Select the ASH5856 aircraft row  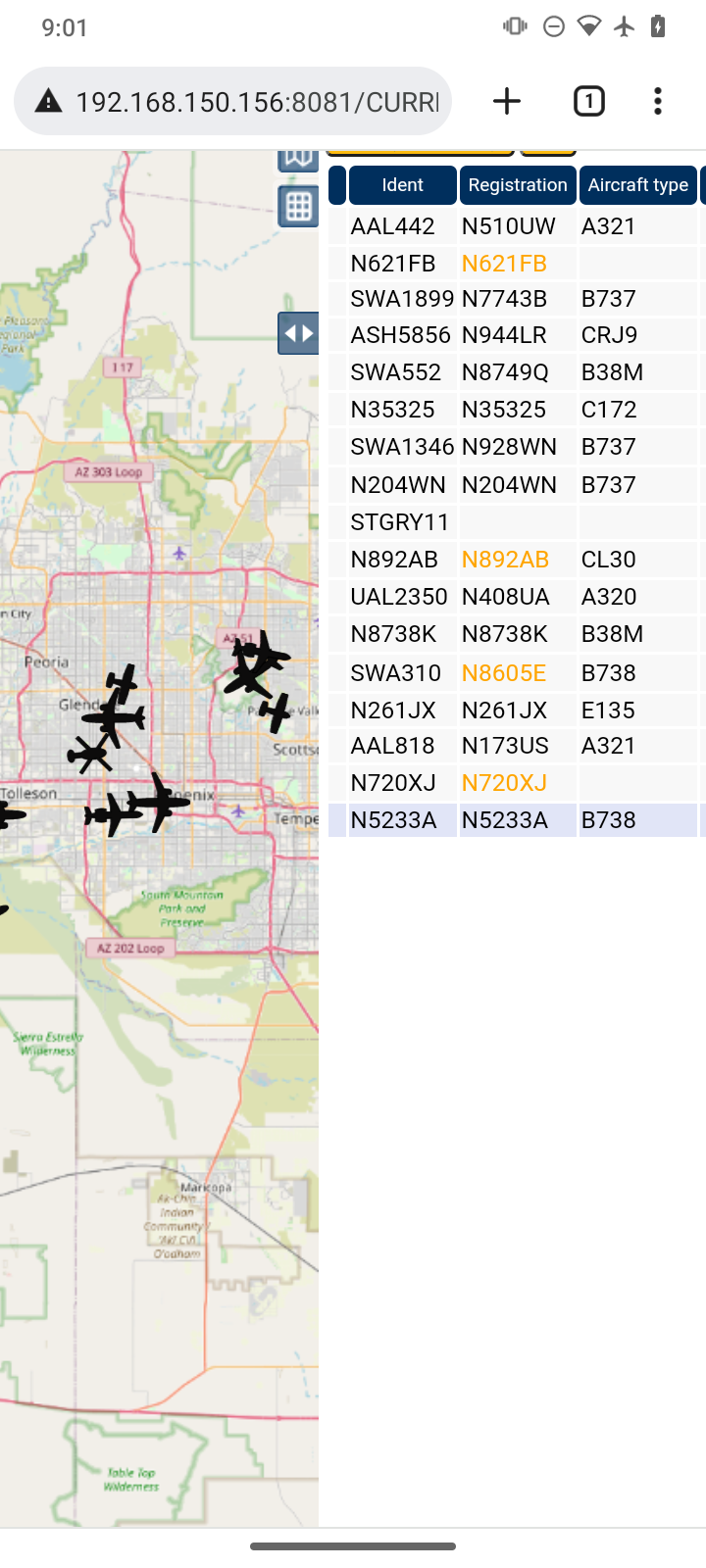(x=517, y=335)
